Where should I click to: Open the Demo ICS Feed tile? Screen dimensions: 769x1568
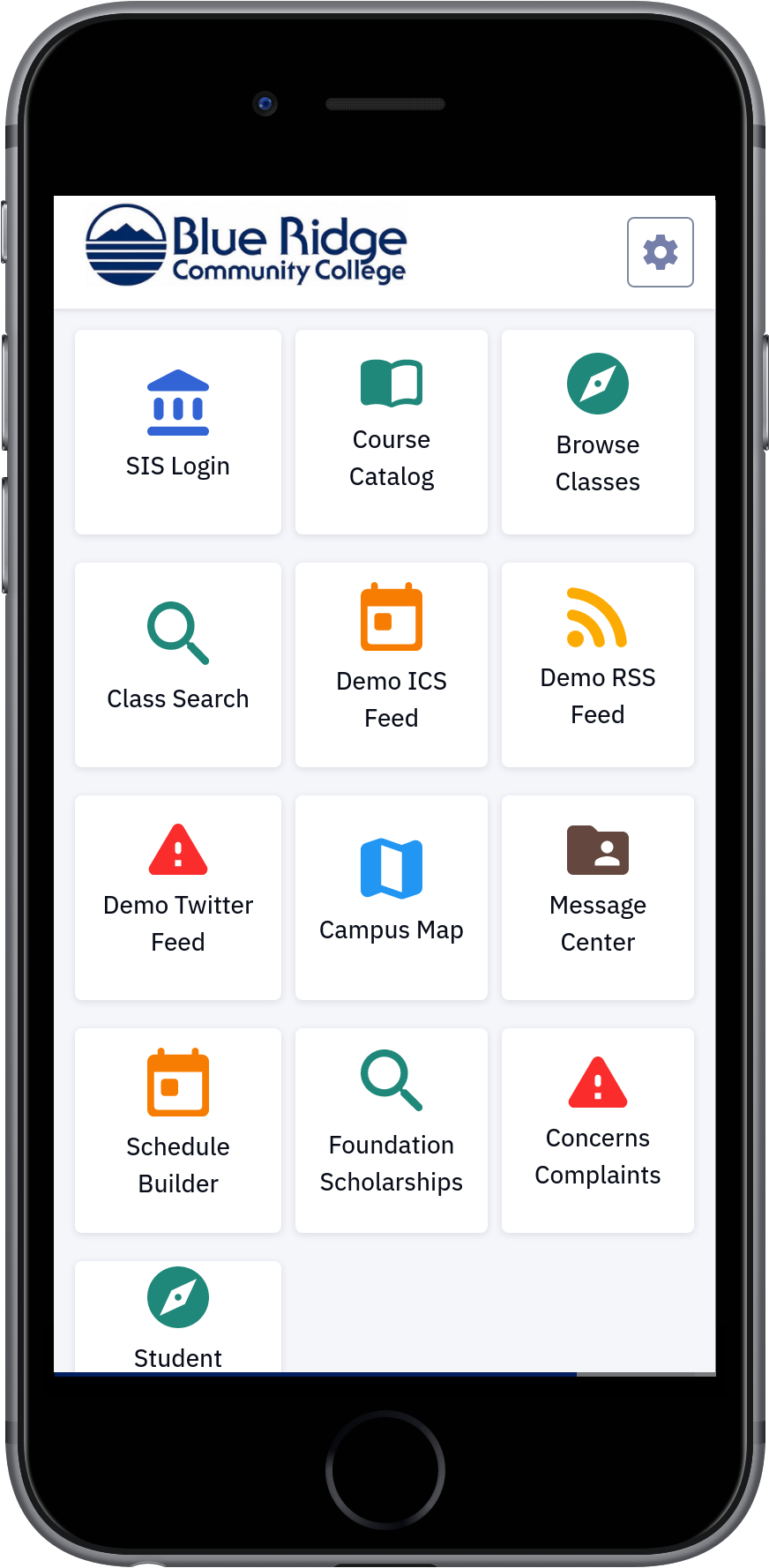[392, 665]
